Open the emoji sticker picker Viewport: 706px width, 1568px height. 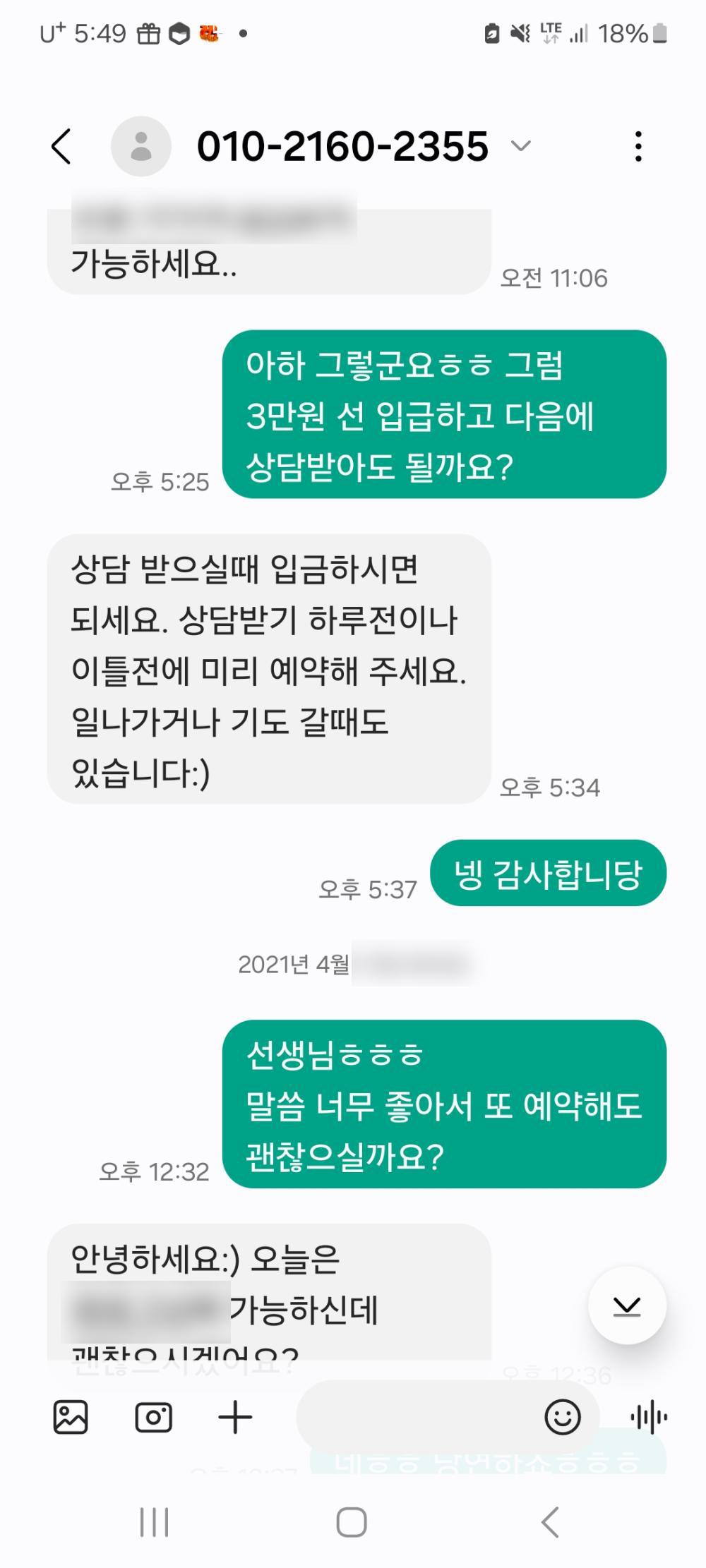coord(563,1417)
